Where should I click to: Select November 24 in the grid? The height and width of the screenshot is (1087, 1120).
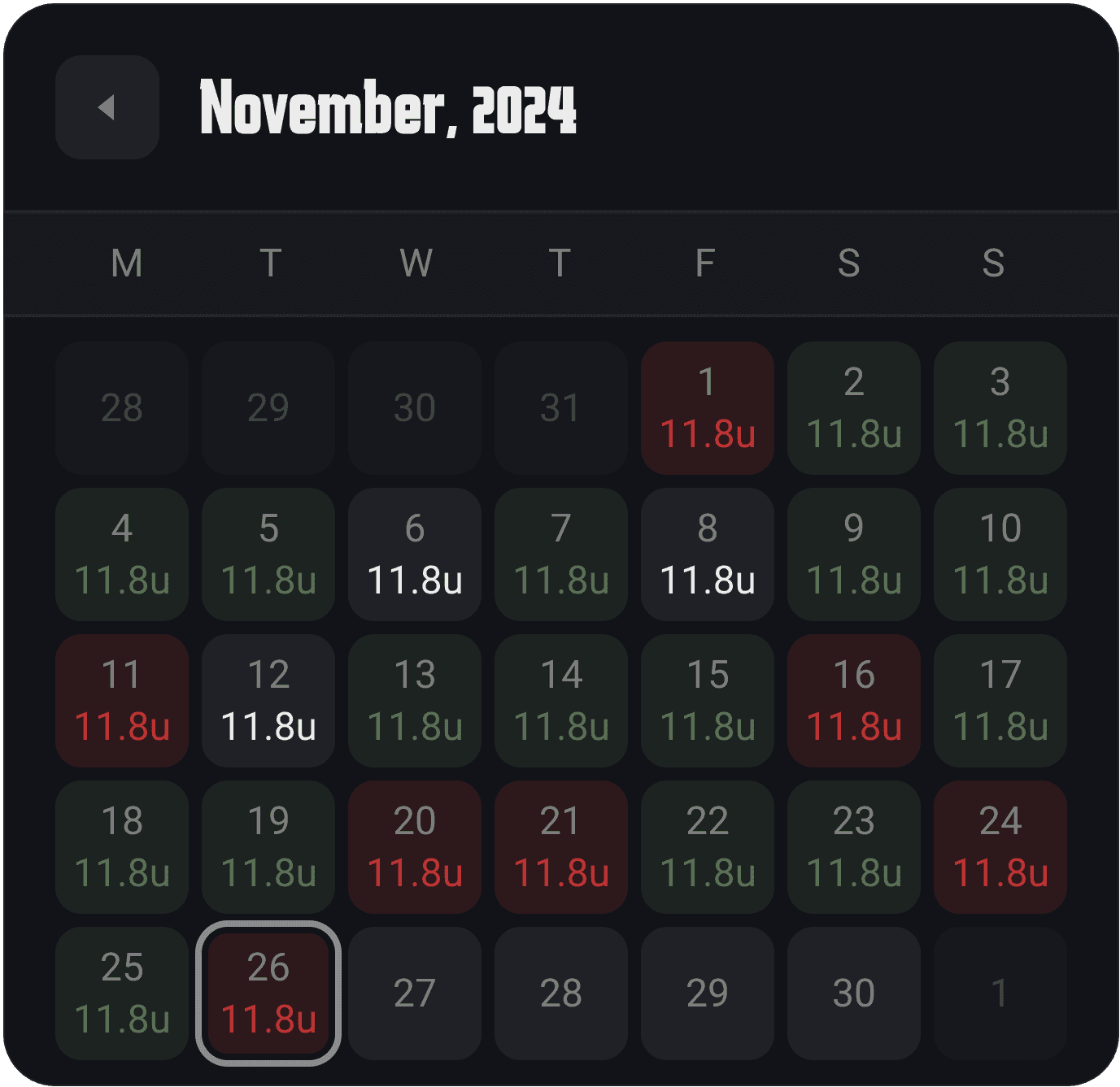click(1000, 846)
